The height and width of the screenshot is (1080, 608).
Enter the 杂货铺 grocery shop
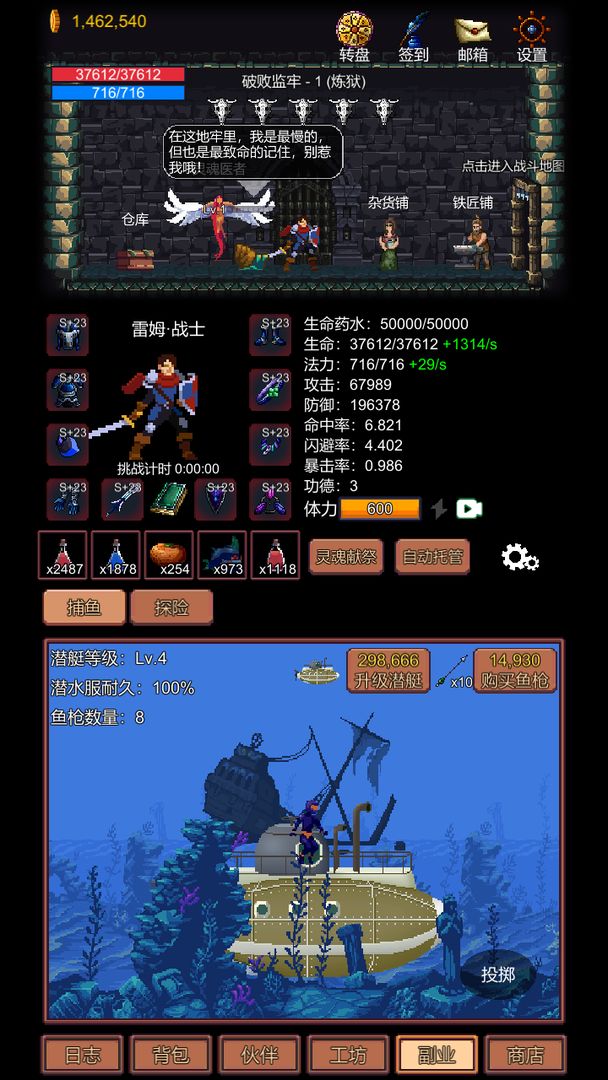pos(388,238)
